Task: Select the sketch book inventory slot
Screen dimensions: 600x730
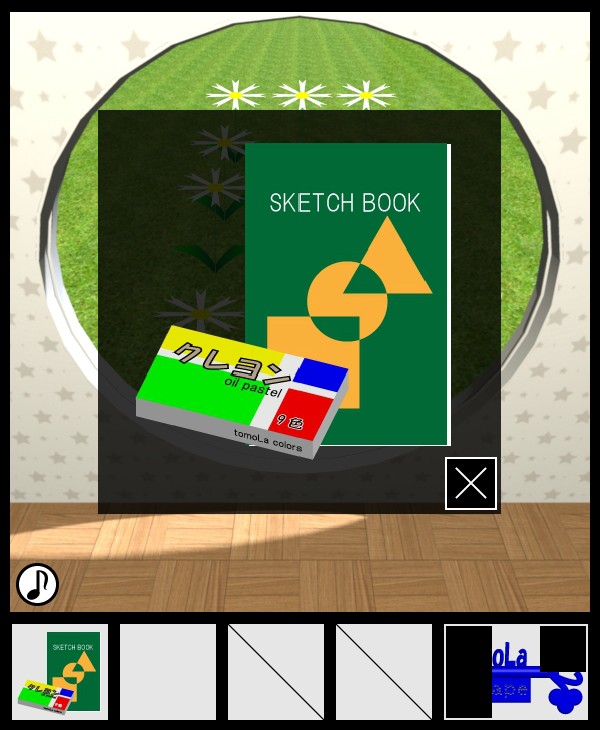Action: tap(60, 672)
